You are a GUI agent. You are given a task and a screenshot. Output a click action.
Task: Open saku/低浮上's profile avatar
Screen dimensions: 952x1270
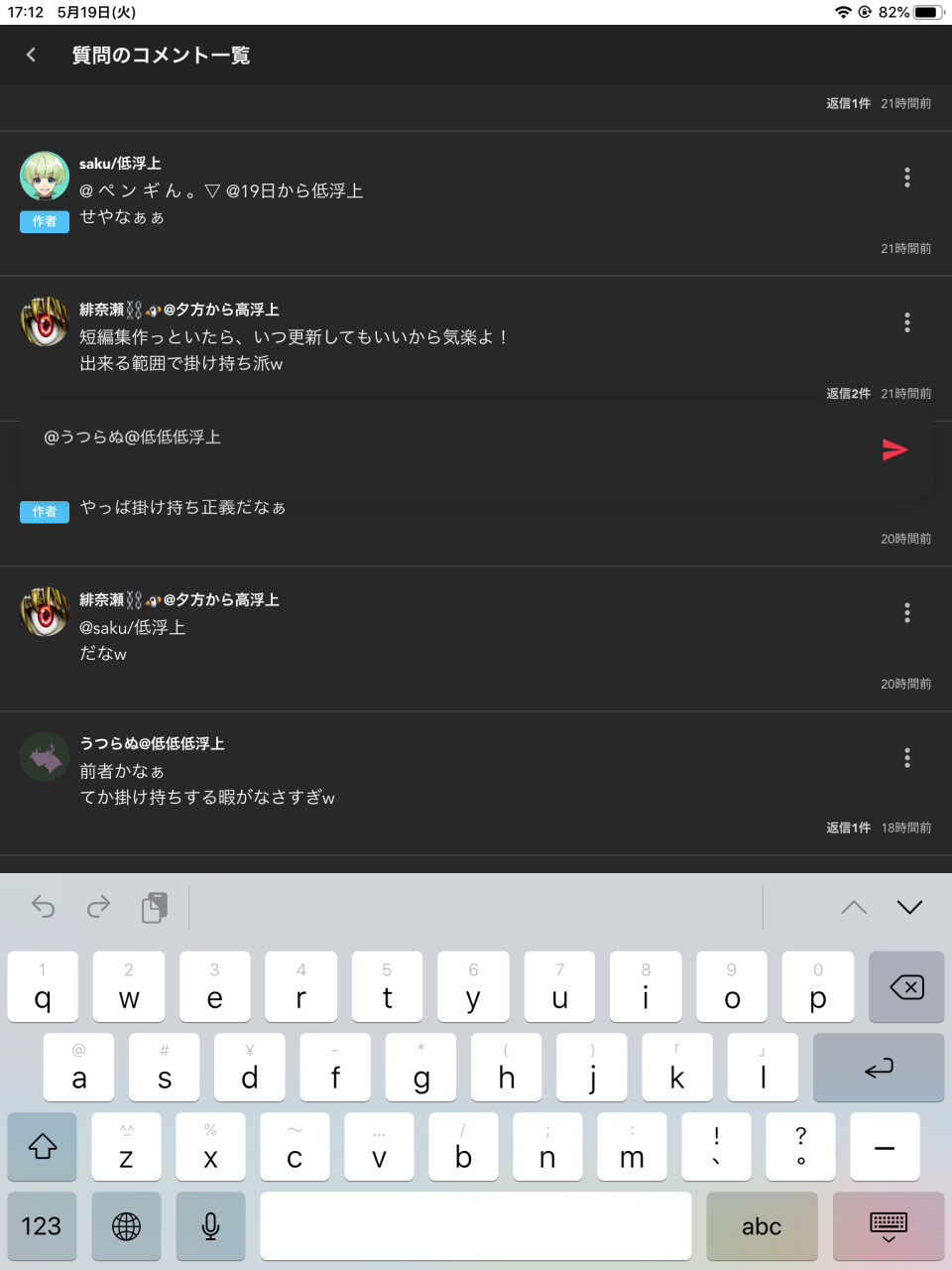[45, 176]
